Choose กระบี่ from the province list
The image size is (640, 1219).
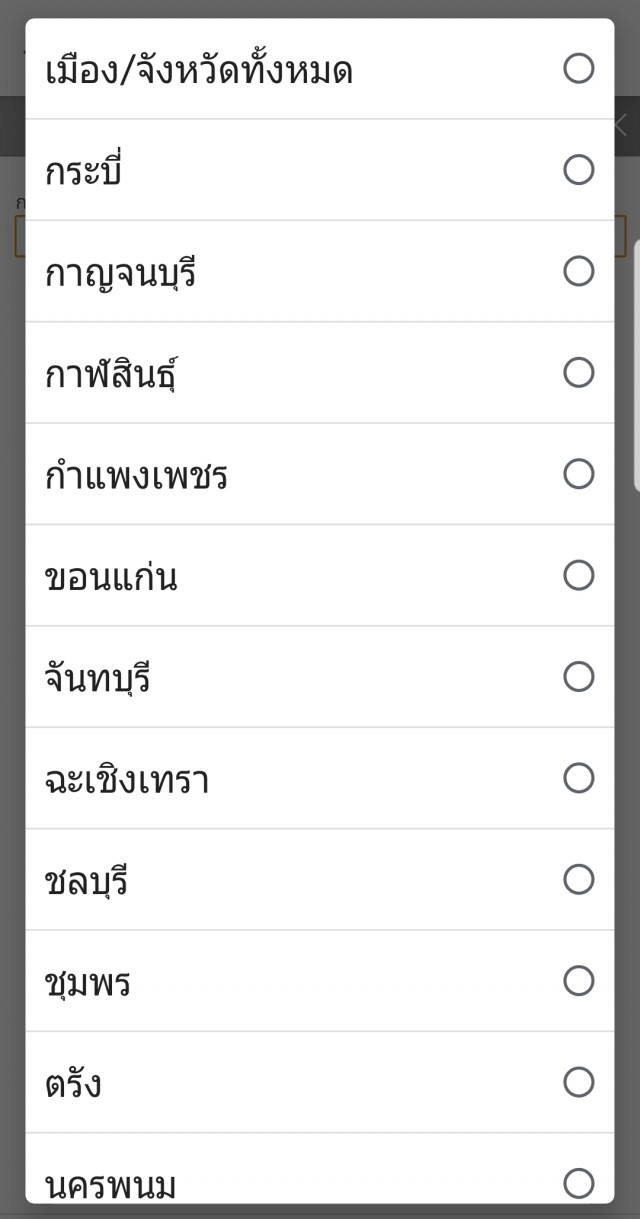pyautogui.click(x=320, y=170)
